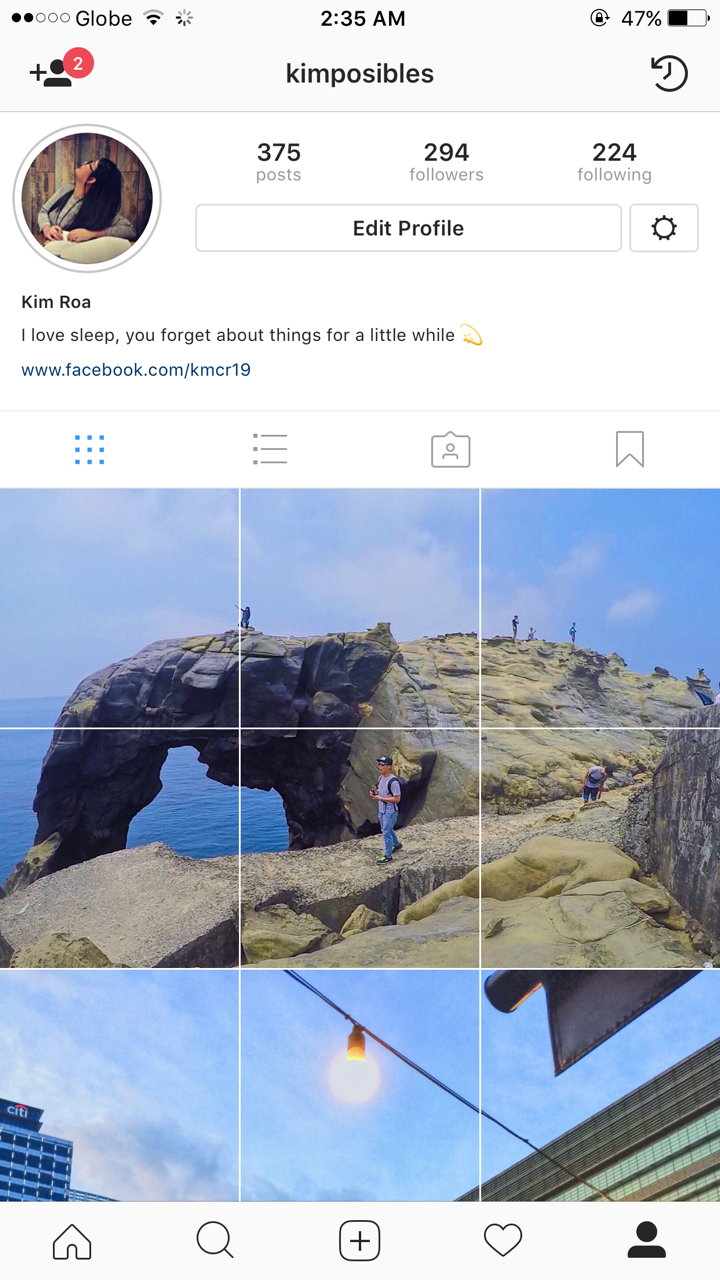Open the archive clock icon
The image size is (720, 1280).
coord(669,73)
